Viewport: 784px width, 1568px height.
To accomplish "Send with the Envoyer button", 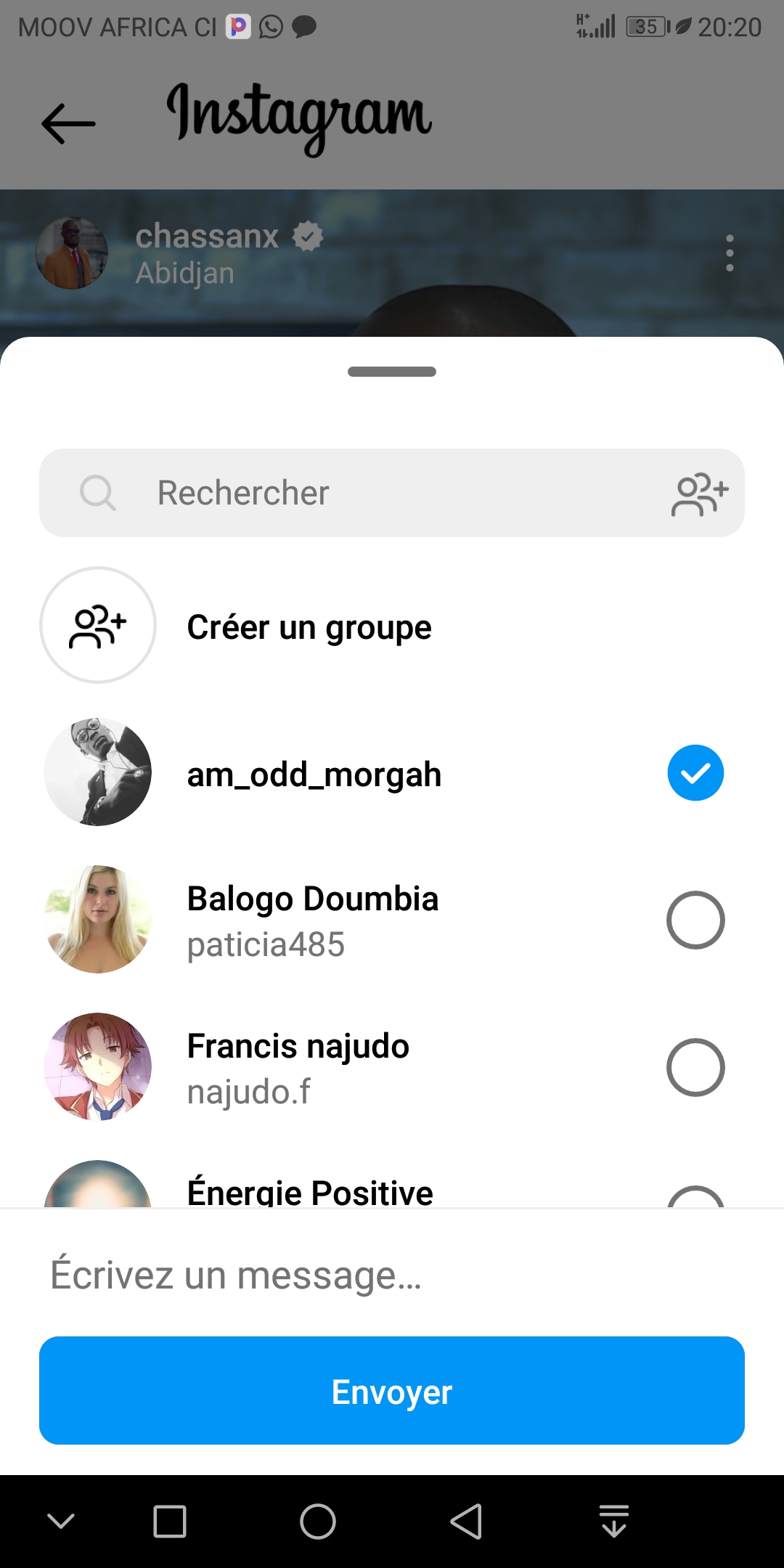I will click(x=392, y=1391).
